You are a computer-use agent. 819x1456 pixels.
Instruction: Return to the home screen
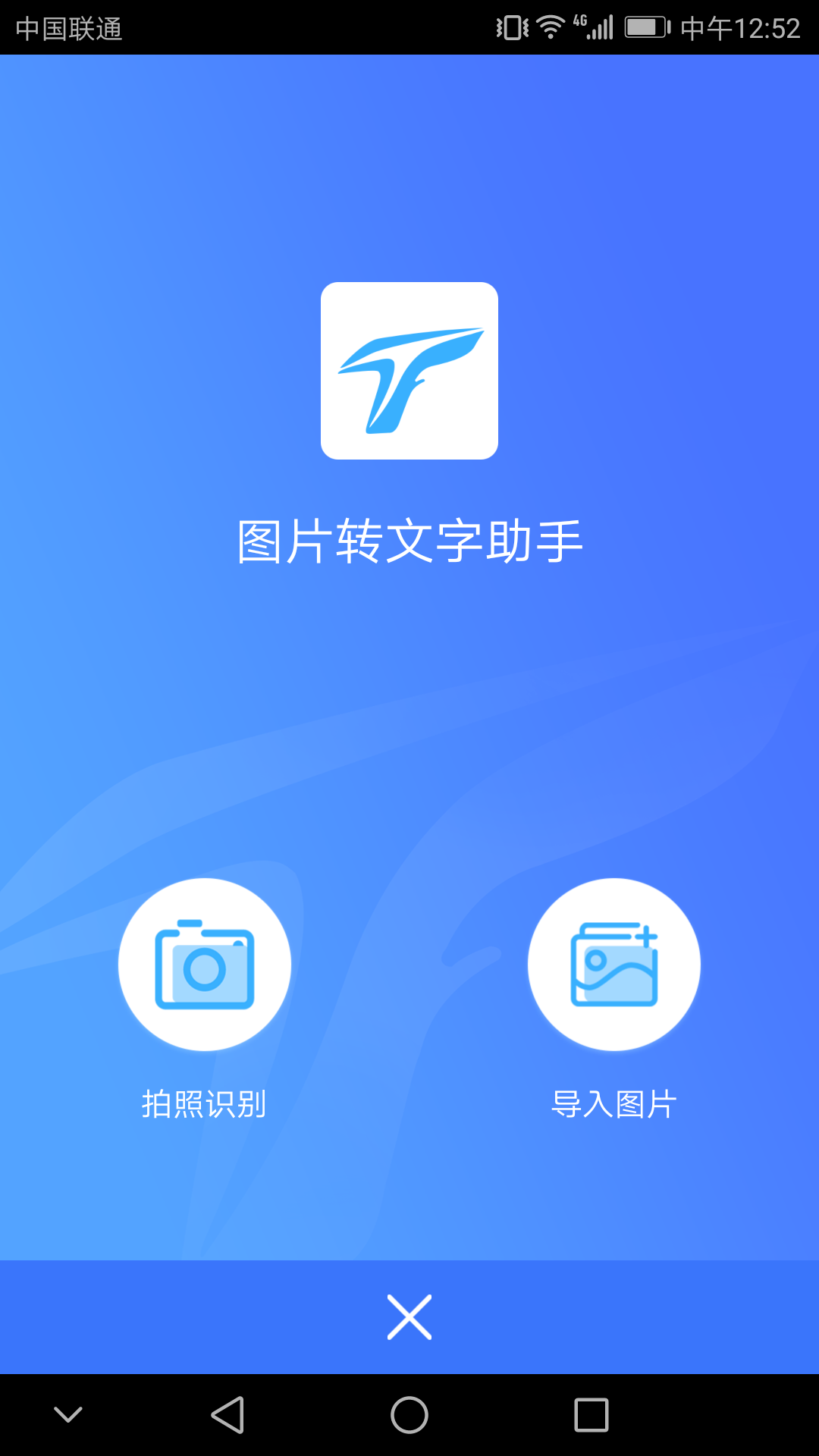click(409, 1415)
